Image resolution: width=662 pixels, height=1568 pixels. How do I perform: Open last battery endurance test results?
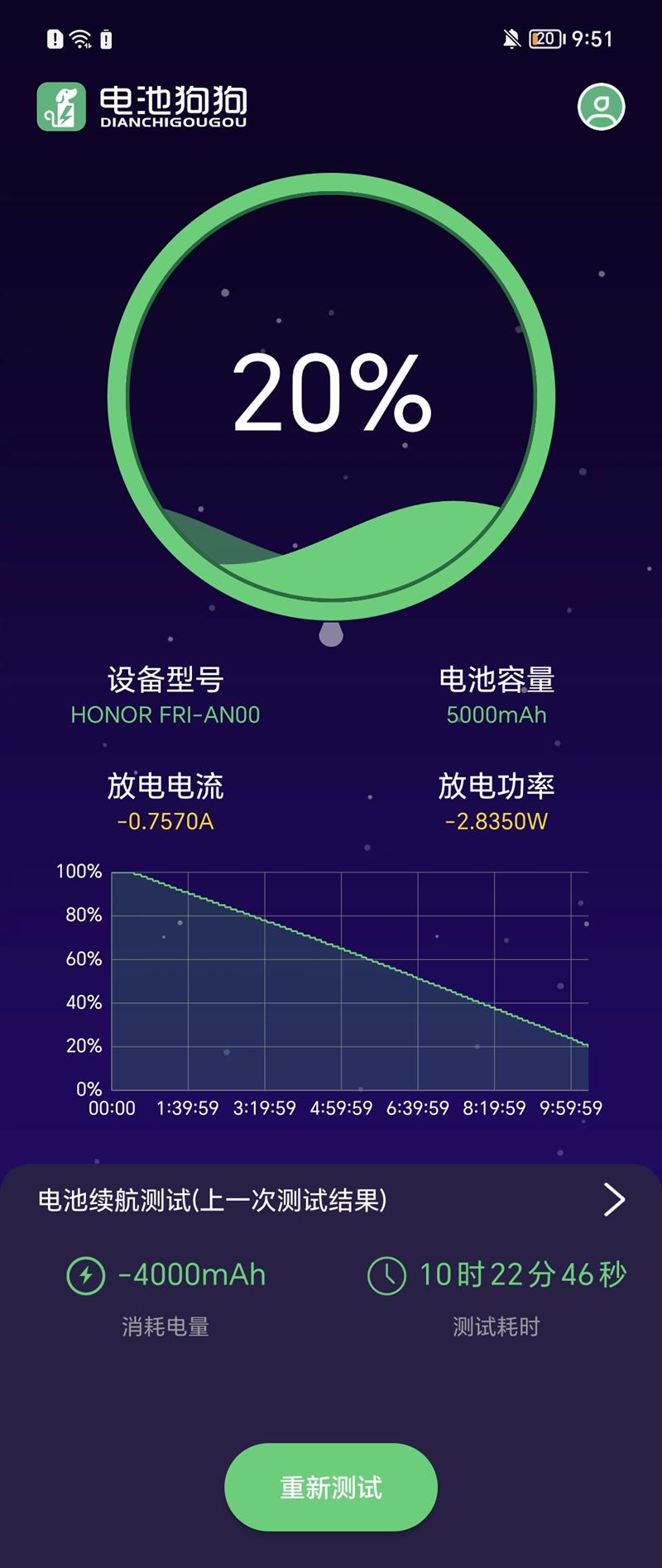tap(613, 1199)
